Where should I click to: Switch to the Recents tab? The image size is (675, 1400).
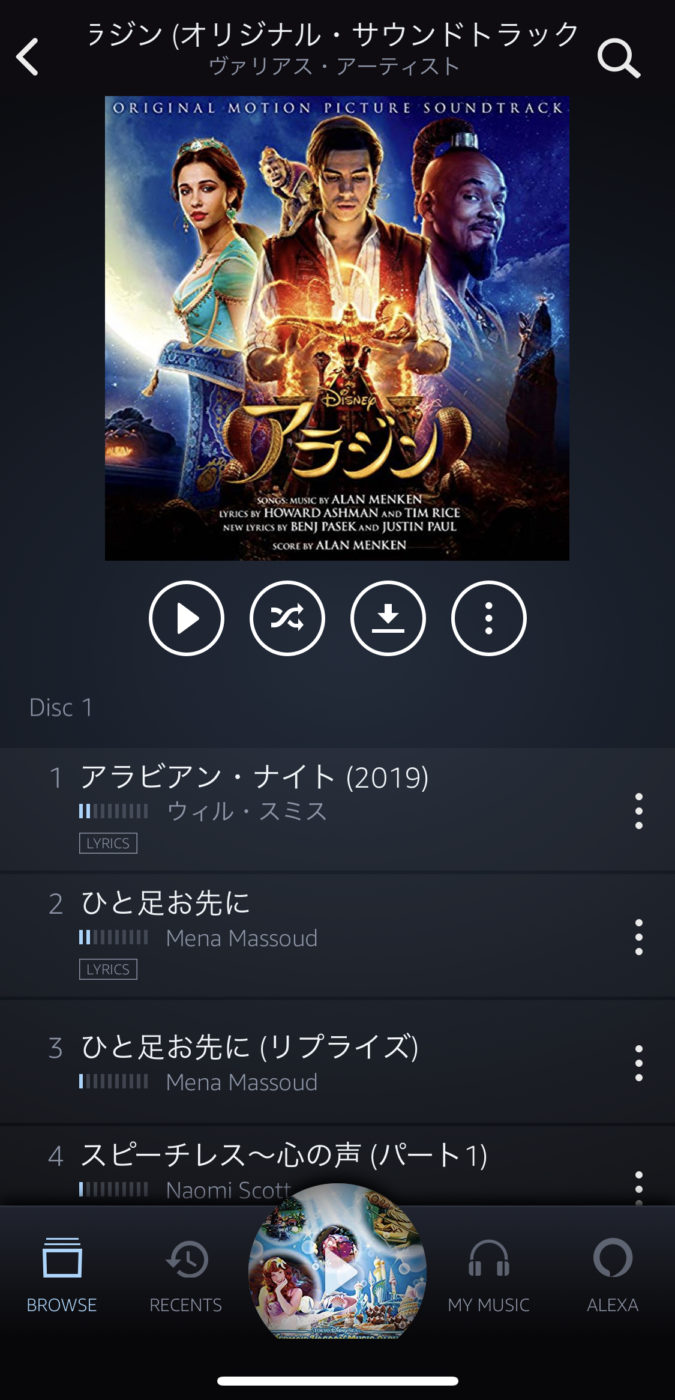186,1275
